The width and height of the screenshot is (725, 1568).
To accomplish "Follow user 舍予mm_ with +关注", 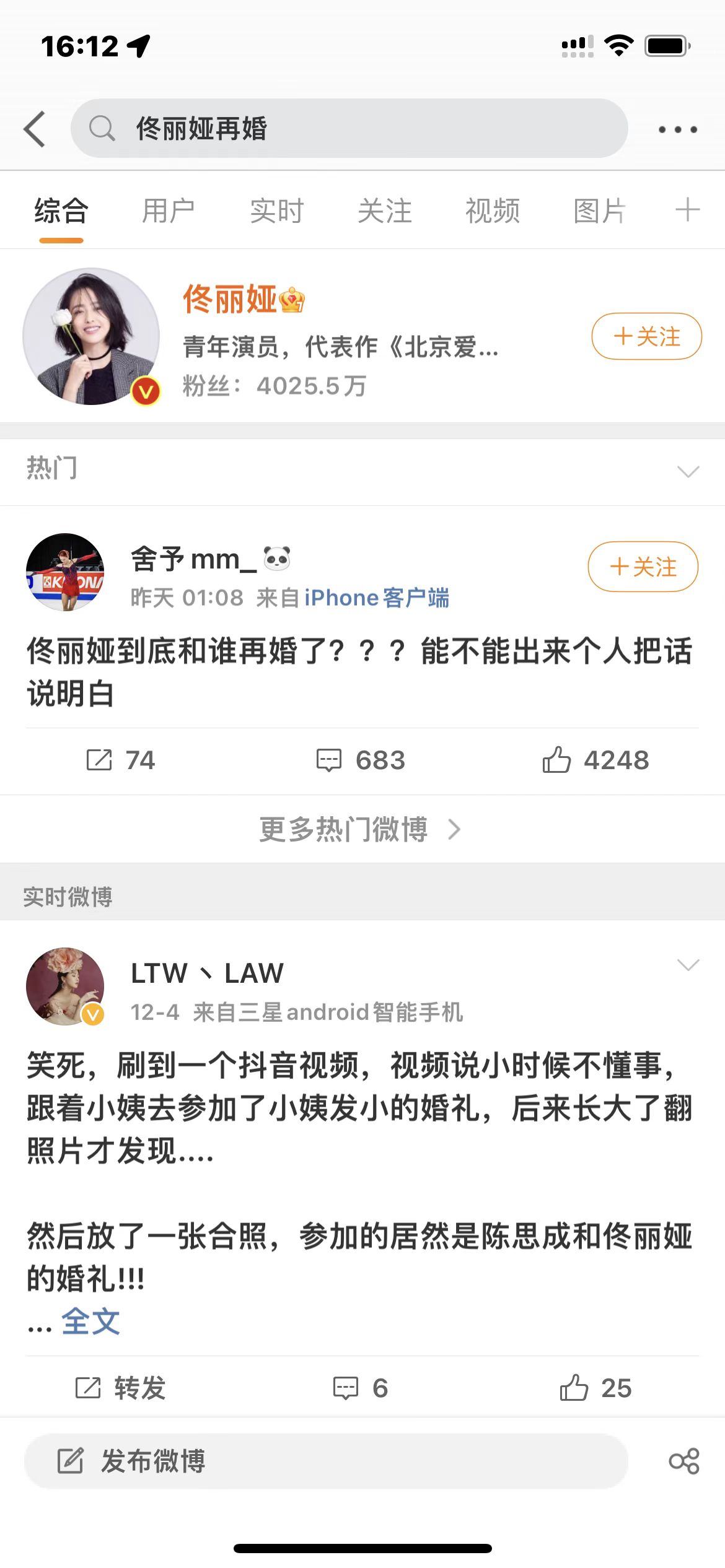I will (x=643, y=567).
